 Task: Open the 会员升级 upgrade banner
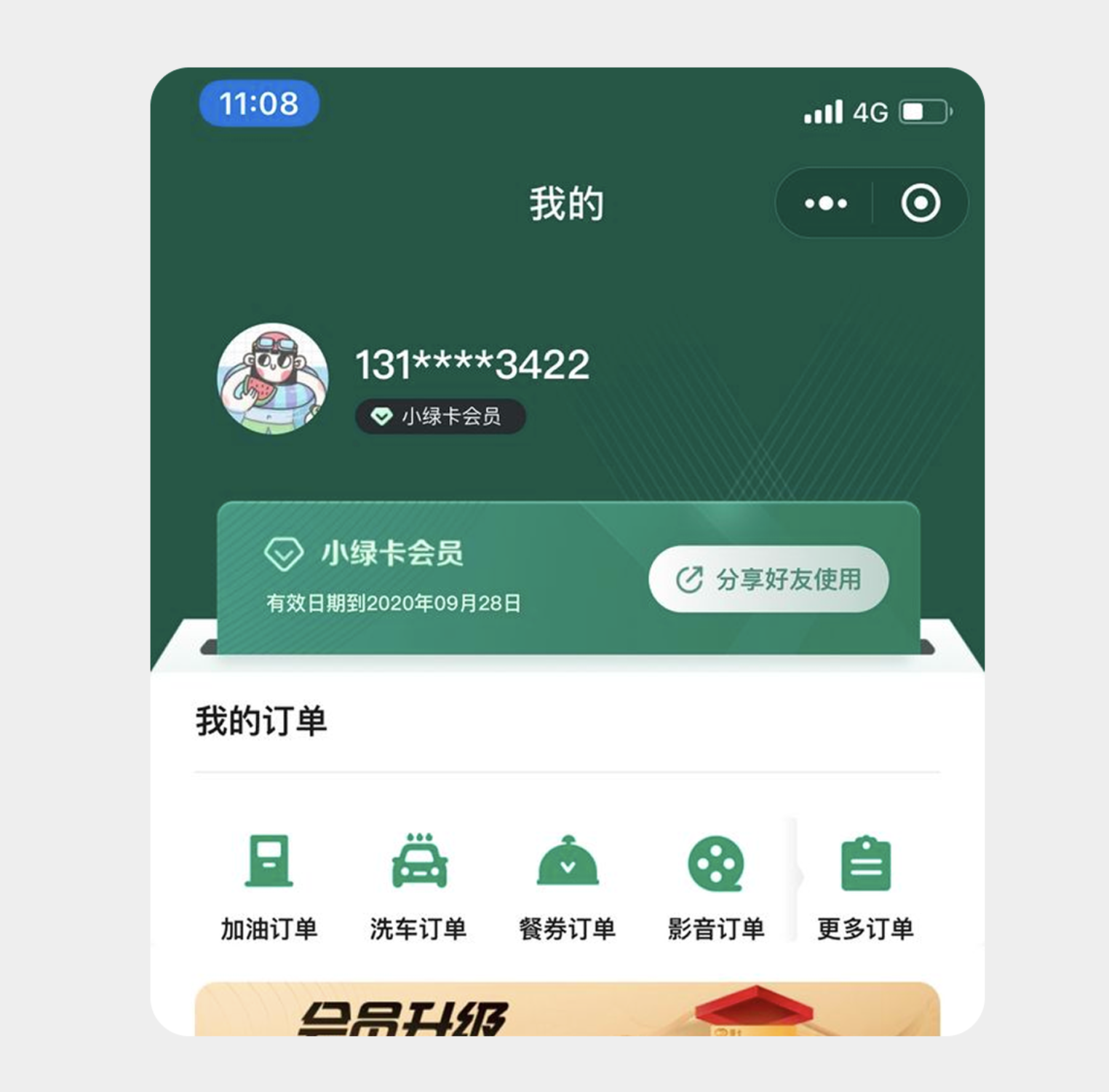point(567,1010)
